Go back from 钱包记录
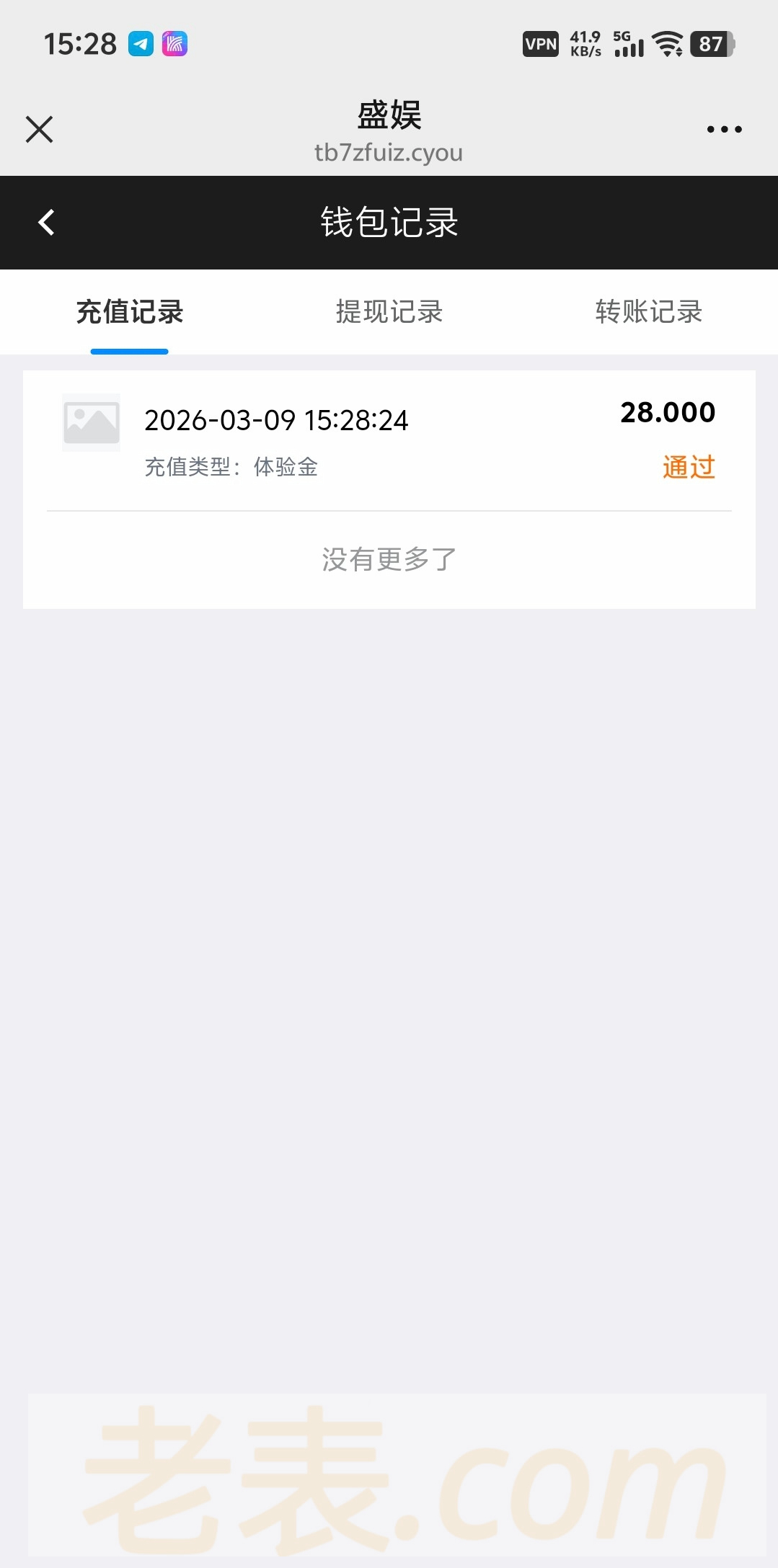The height and width of the screenshot is (1568, 778). (x=46, y=223)
